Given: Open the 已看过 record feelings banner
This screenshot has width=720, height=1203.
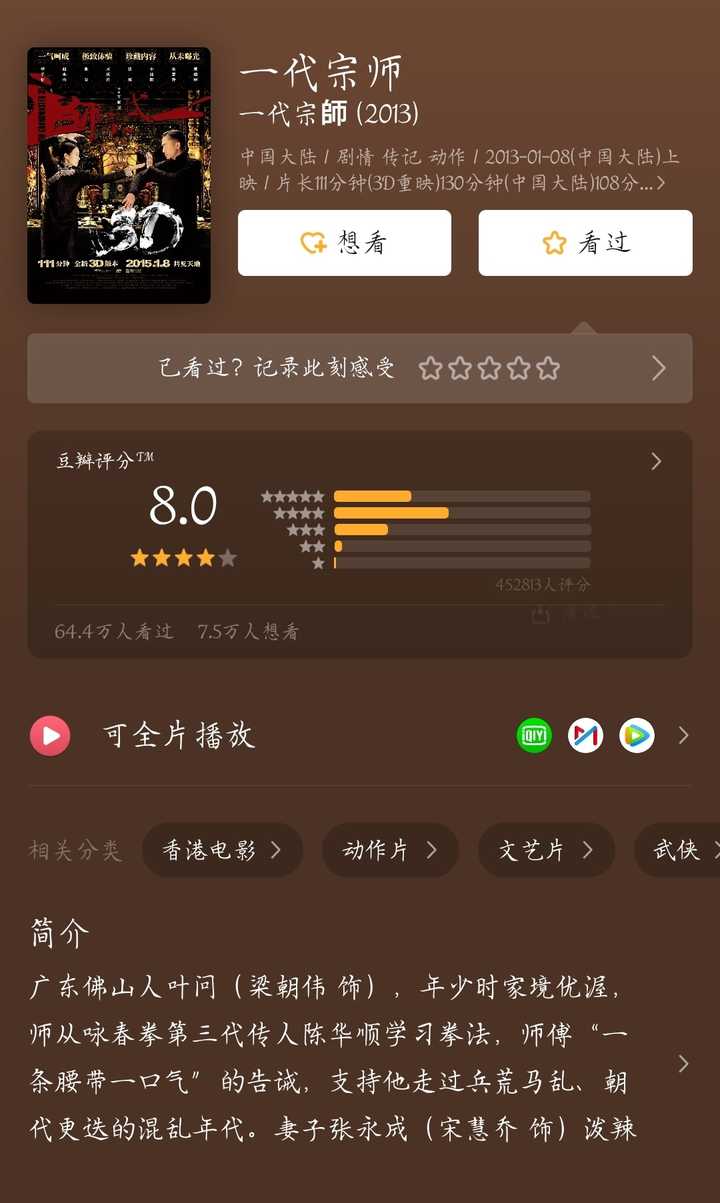Looking at the screenshot, I should pyautogui.click(x=359, y=368).
